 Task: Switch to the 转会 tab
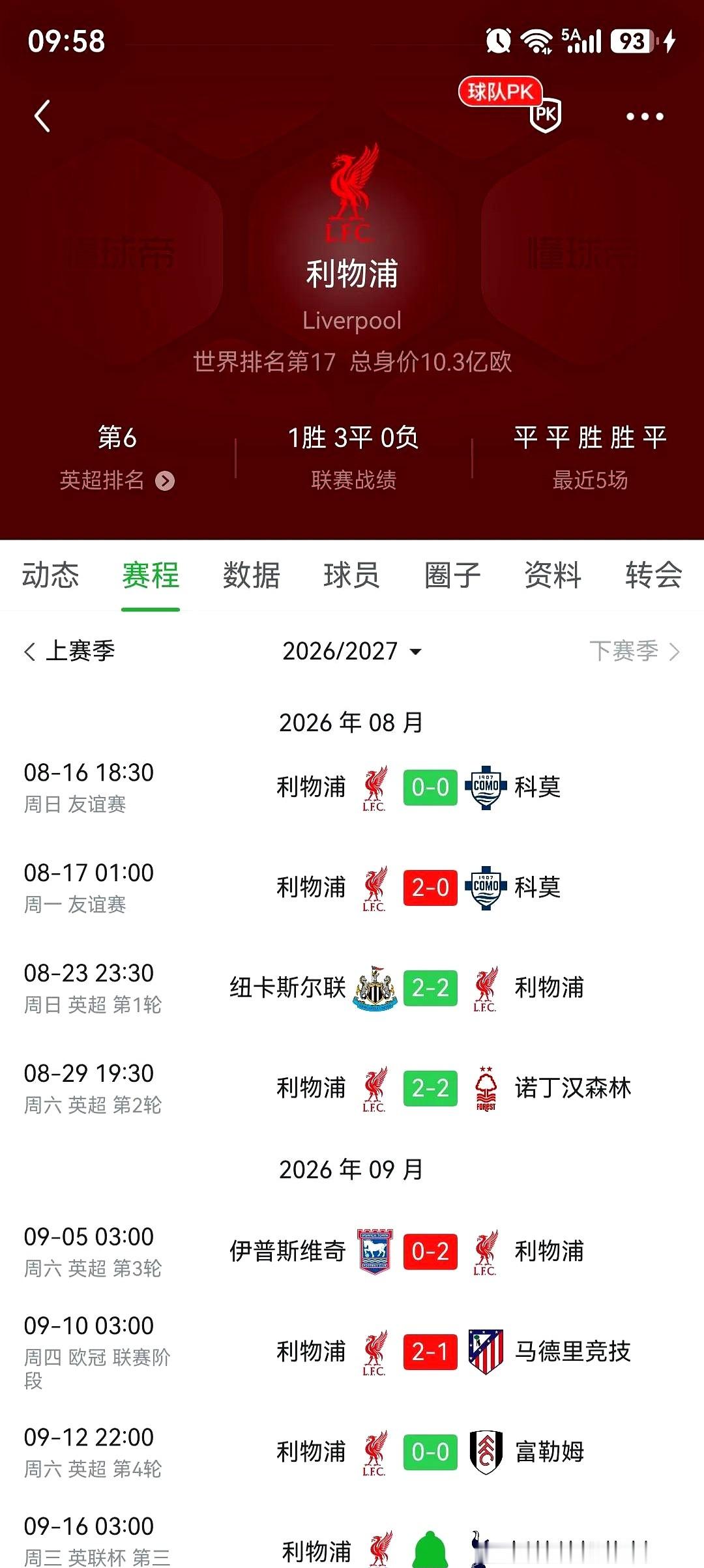[653, 575]
